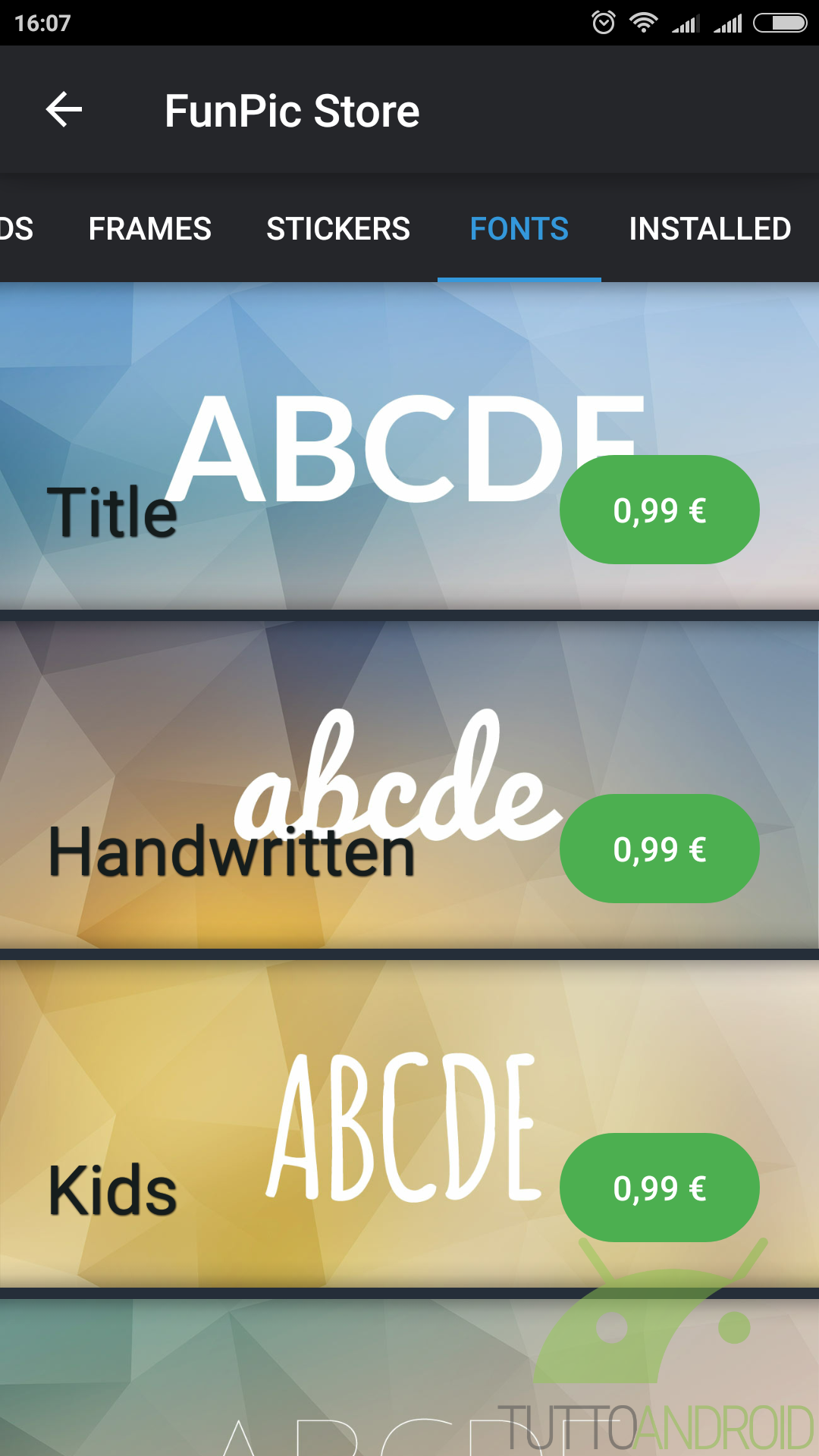Switch to the Stickers tab
The image size is (819, 1456).
(338, 229)
